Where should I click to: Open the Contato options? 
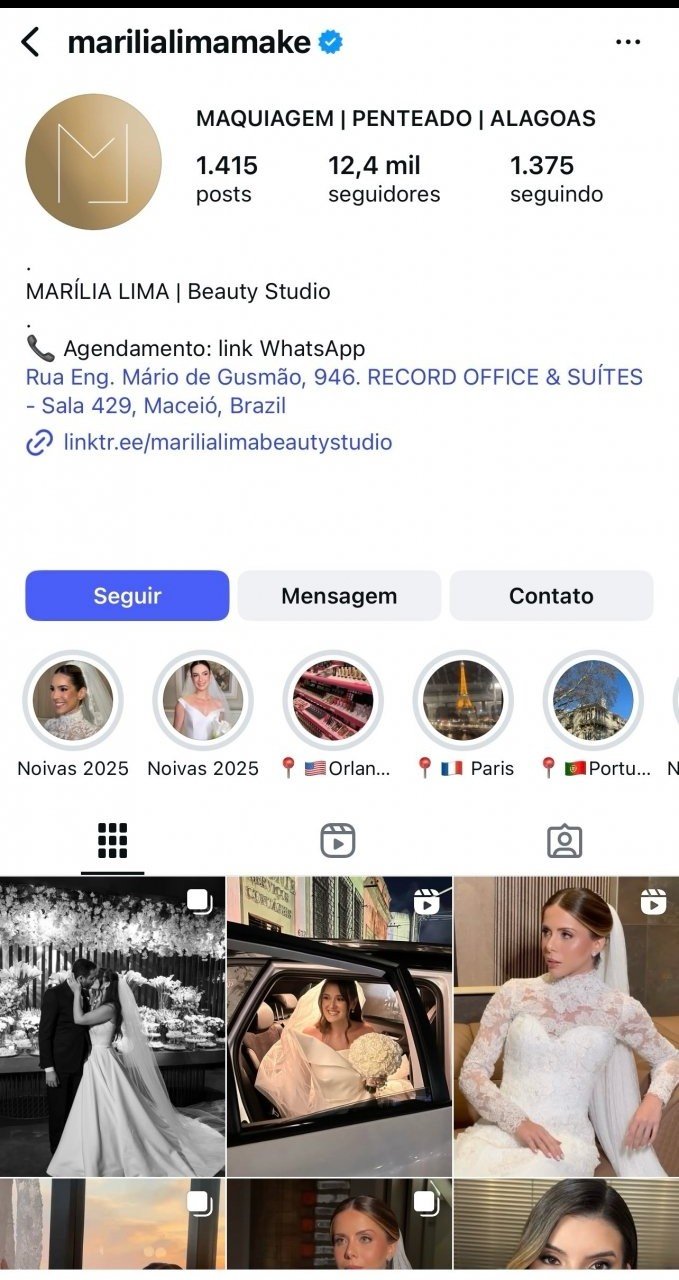(x=551, y=596)
